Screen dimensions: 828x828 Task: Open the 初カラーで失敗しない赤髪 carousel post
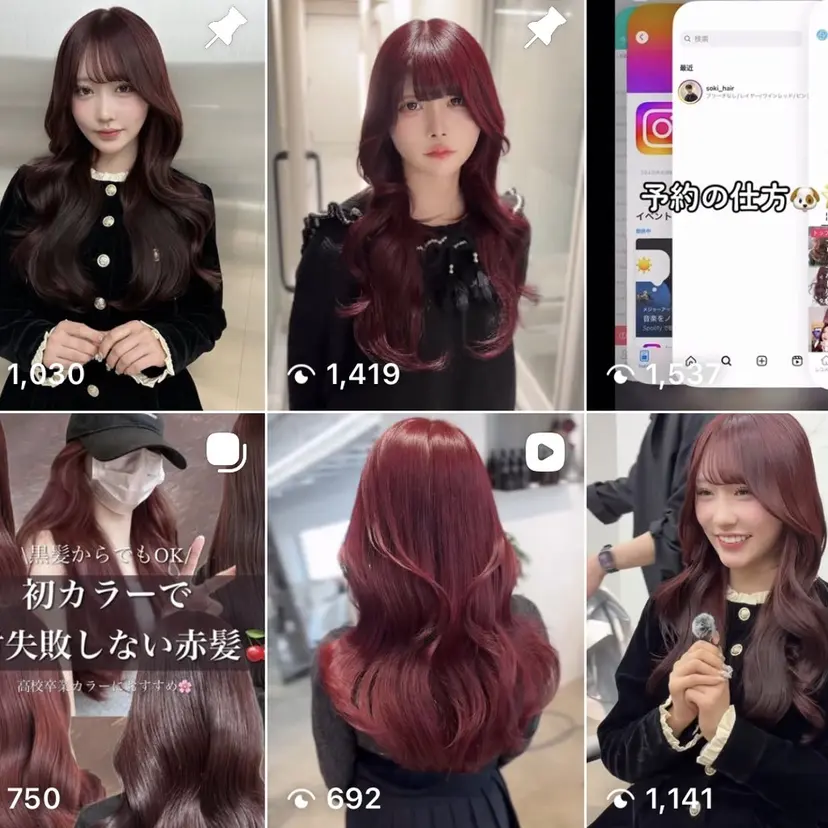(132, 620)
